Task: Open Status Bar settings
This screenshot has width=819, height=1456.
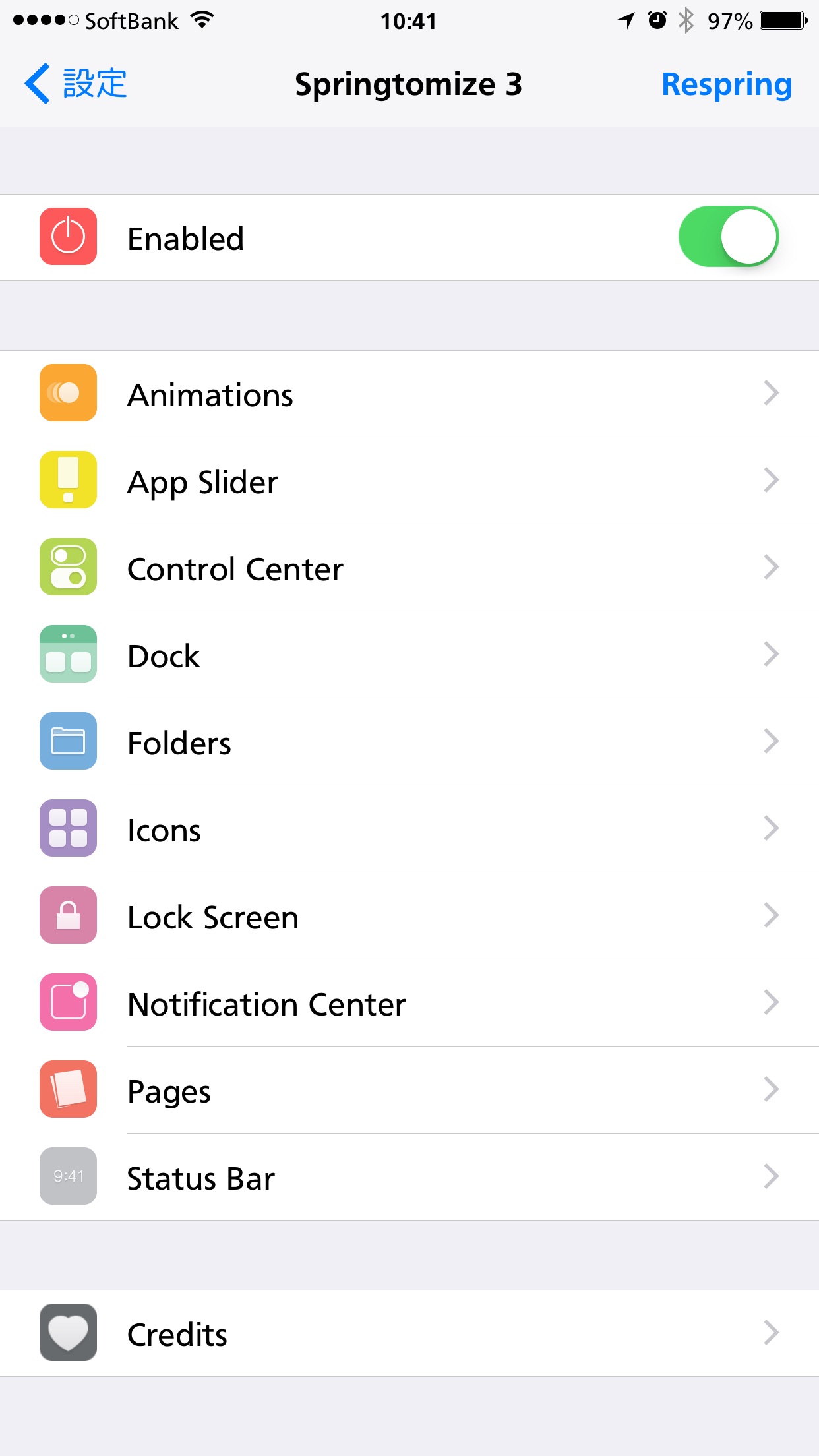Action: 409,1177
